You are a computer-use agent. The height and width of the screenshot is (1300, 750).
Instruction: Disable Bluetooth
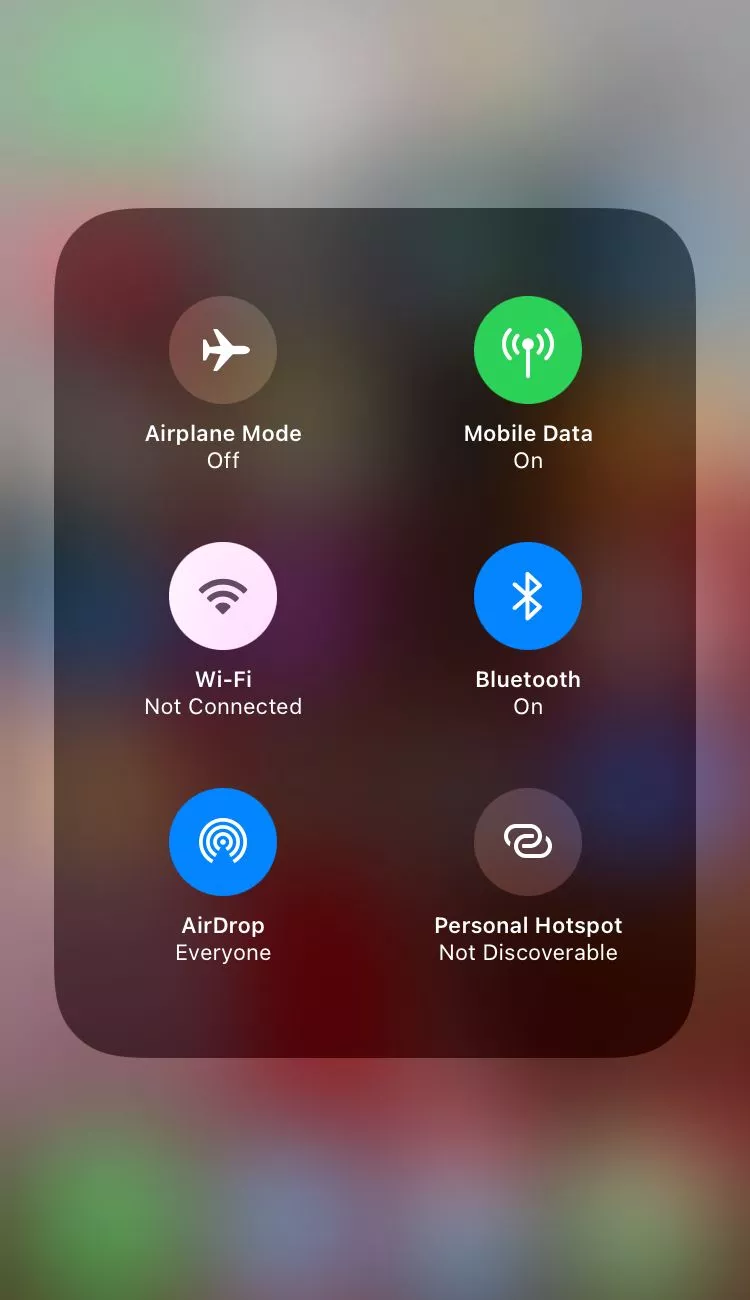coord(528,596)
